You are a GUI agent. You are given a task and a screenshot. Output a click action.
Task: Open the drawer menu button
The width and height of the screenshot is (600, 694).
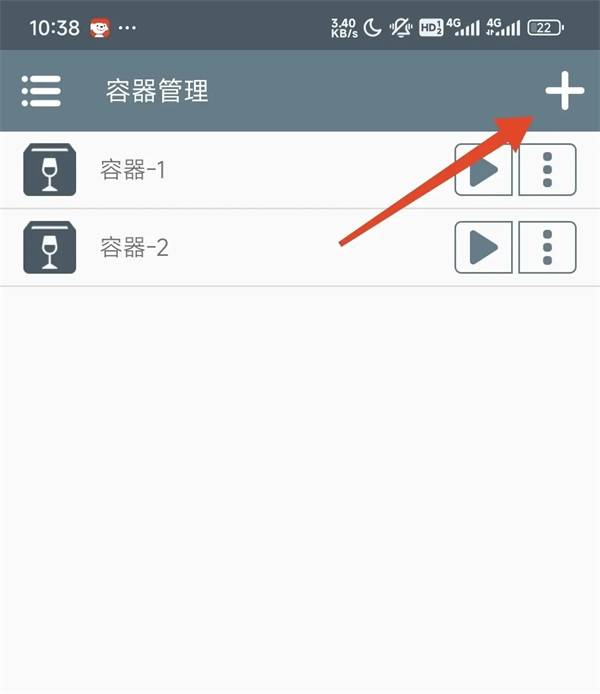[x=42, y=91]
